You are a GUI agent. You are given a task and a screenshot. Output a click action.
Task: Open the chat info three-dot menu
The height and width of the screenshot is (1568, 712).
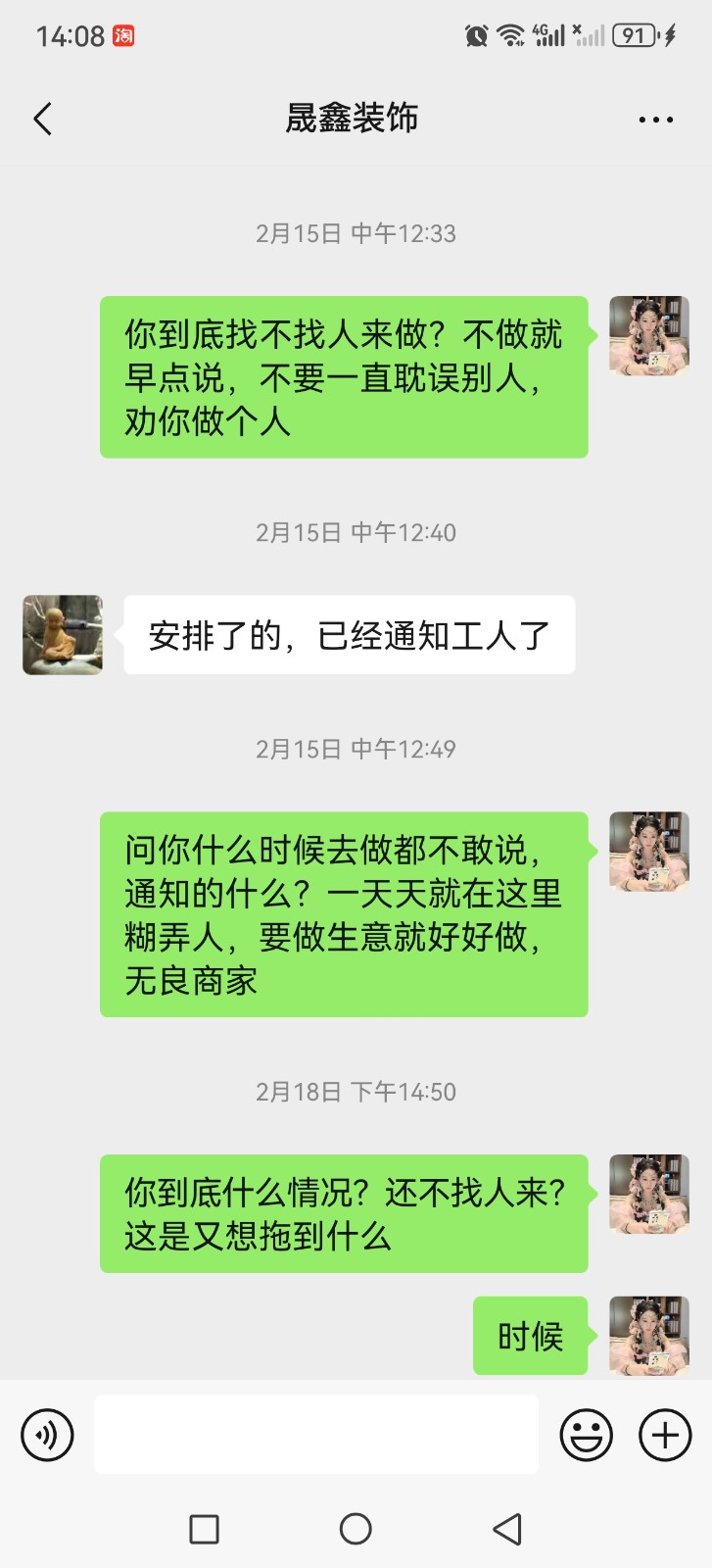[655, 120]
